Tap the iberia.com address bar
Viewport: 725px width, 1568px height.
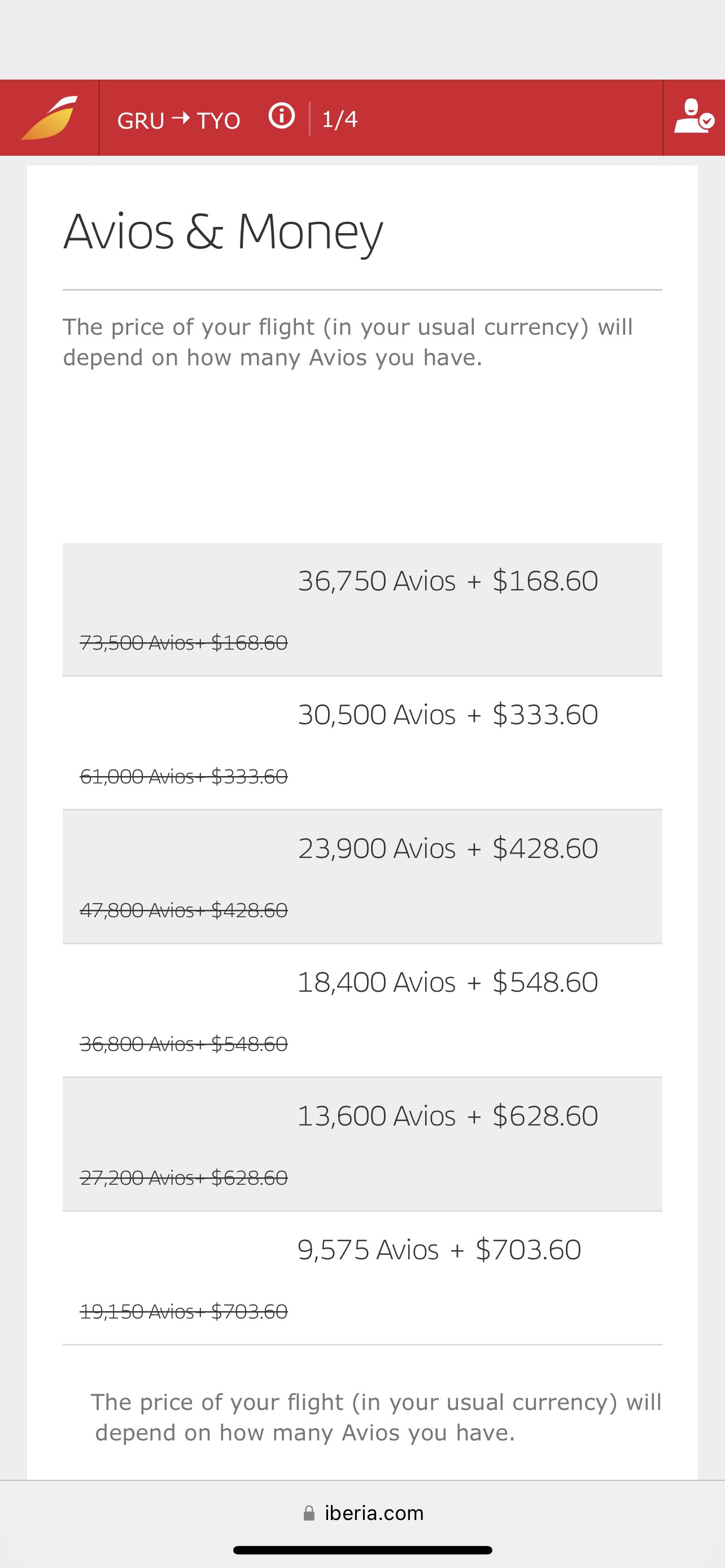(363, 1513)
